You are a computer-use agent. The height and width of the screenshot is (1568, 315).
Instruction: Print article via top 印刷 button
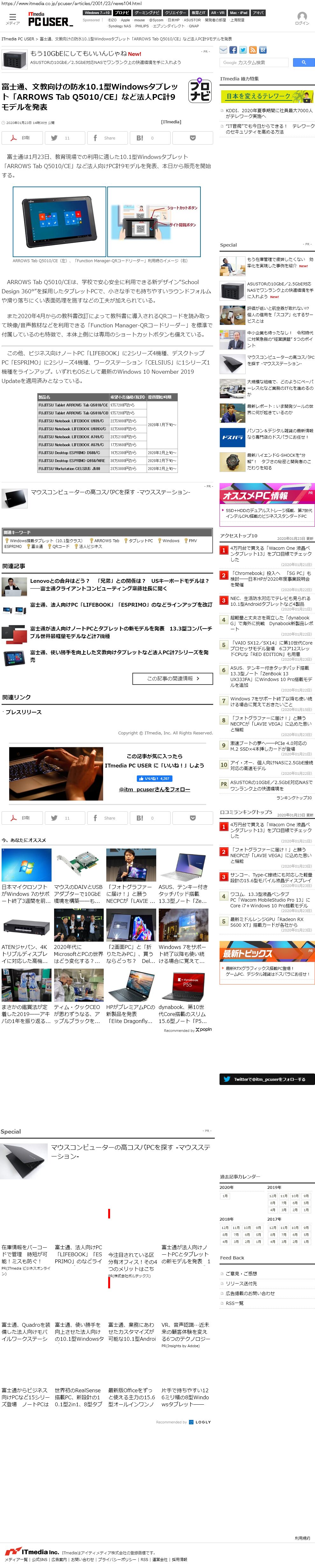tap(22, 138)
